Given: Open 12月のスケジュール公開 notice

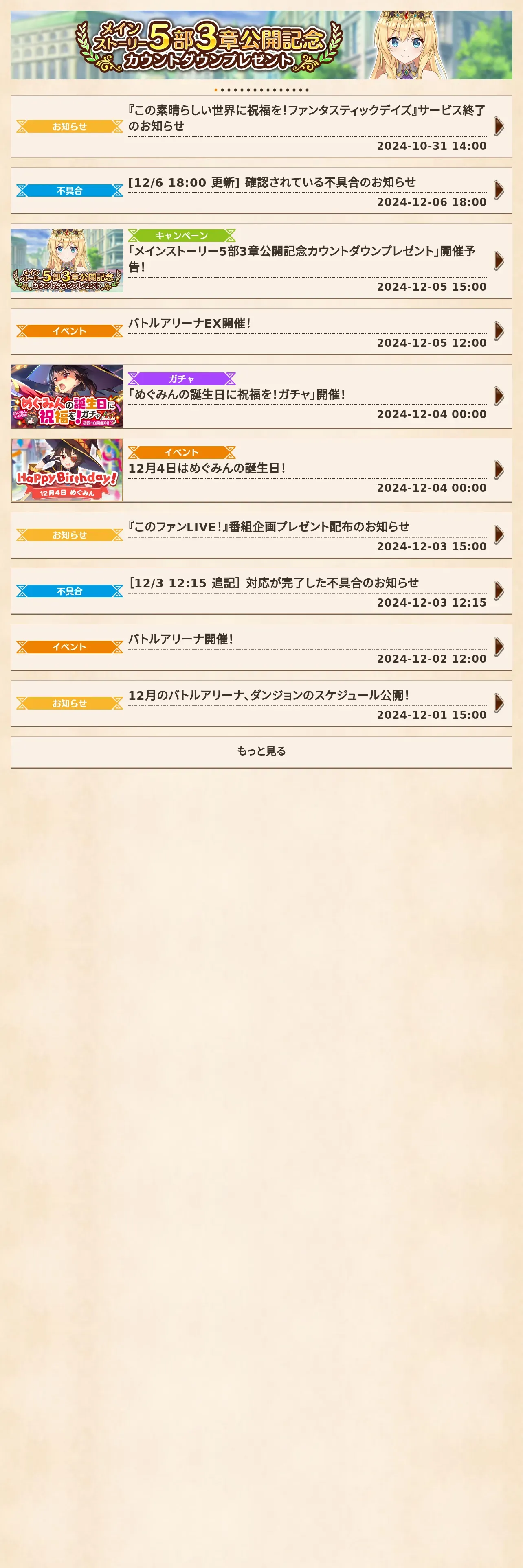Looking at the screenshot, I should click(x=261, y=703).
